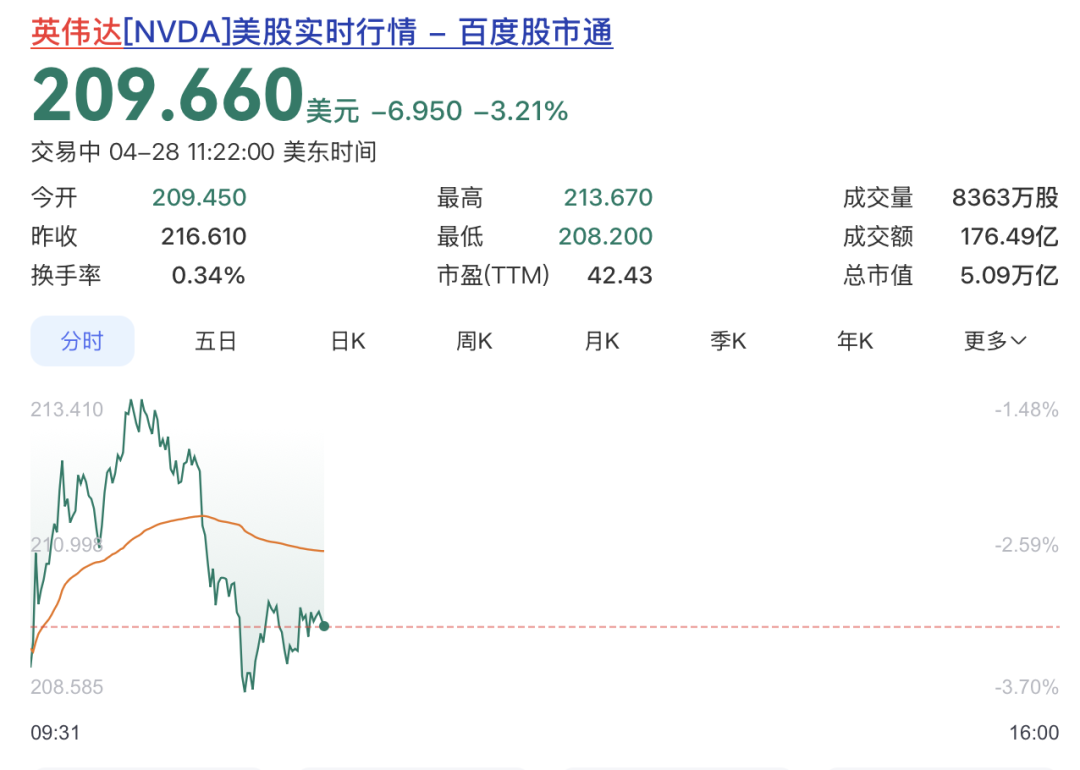1080x770 pixels.
Task: Show the 日K chart
Action: pos(348,341)
